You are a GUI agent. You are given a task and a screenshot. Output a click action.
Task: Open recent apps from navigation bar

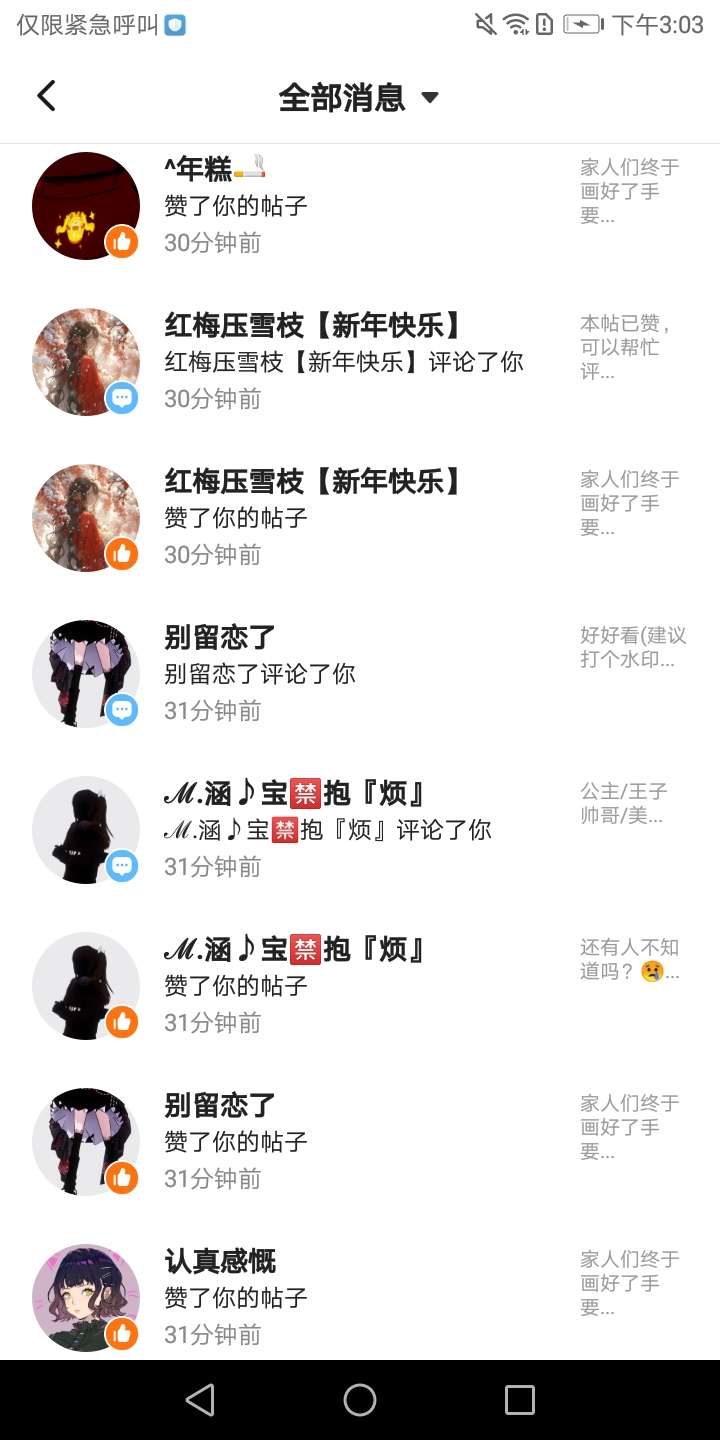click(x=519, y=1400)
